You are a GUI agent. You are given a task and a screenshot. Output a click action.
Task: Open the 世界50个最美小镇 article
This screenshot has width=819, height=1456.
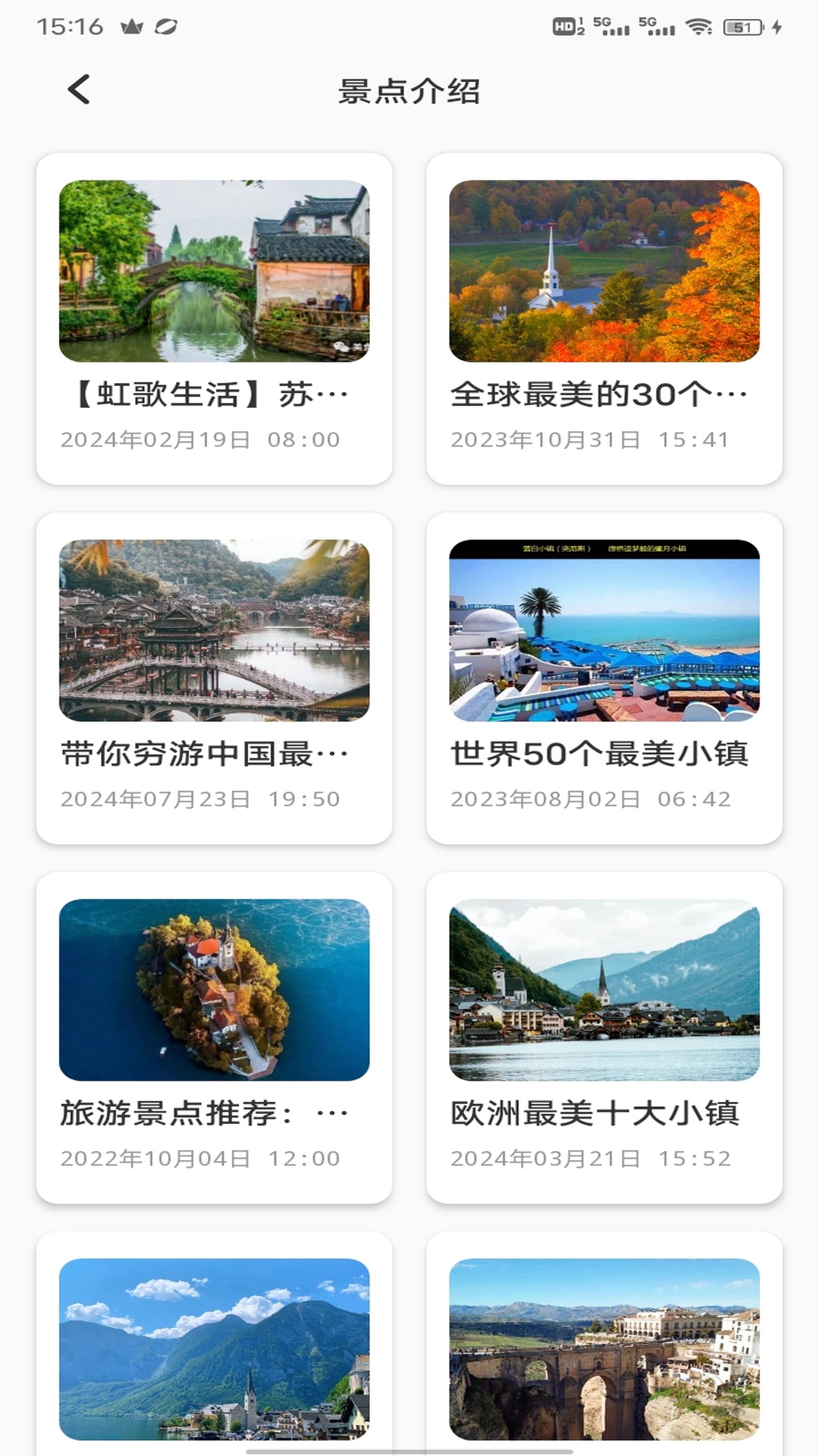pyautogui.click(x=598, y=752)
